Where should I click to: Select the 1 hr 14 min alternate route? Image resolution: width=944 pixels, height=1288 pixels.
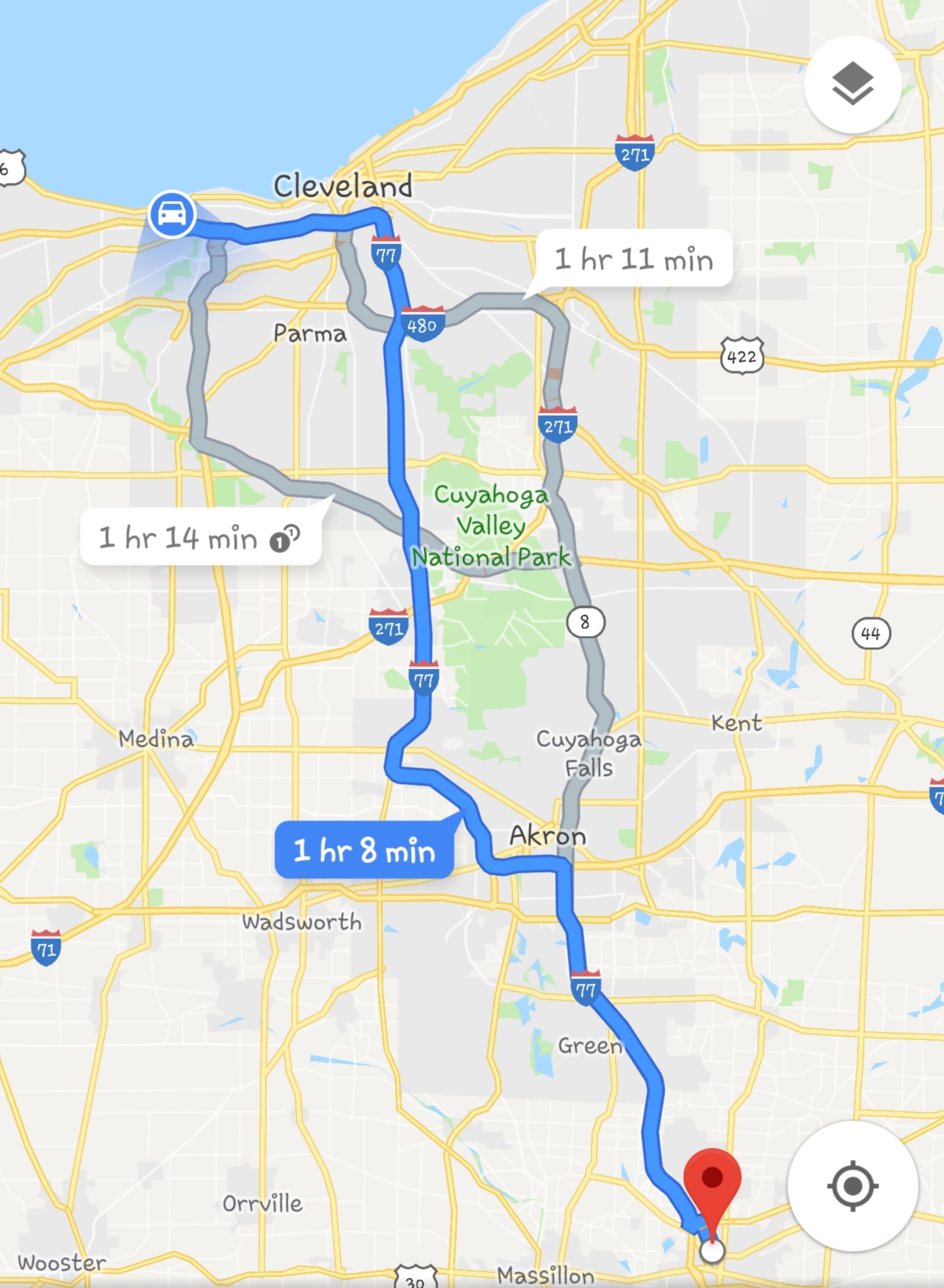pos(199,537)
